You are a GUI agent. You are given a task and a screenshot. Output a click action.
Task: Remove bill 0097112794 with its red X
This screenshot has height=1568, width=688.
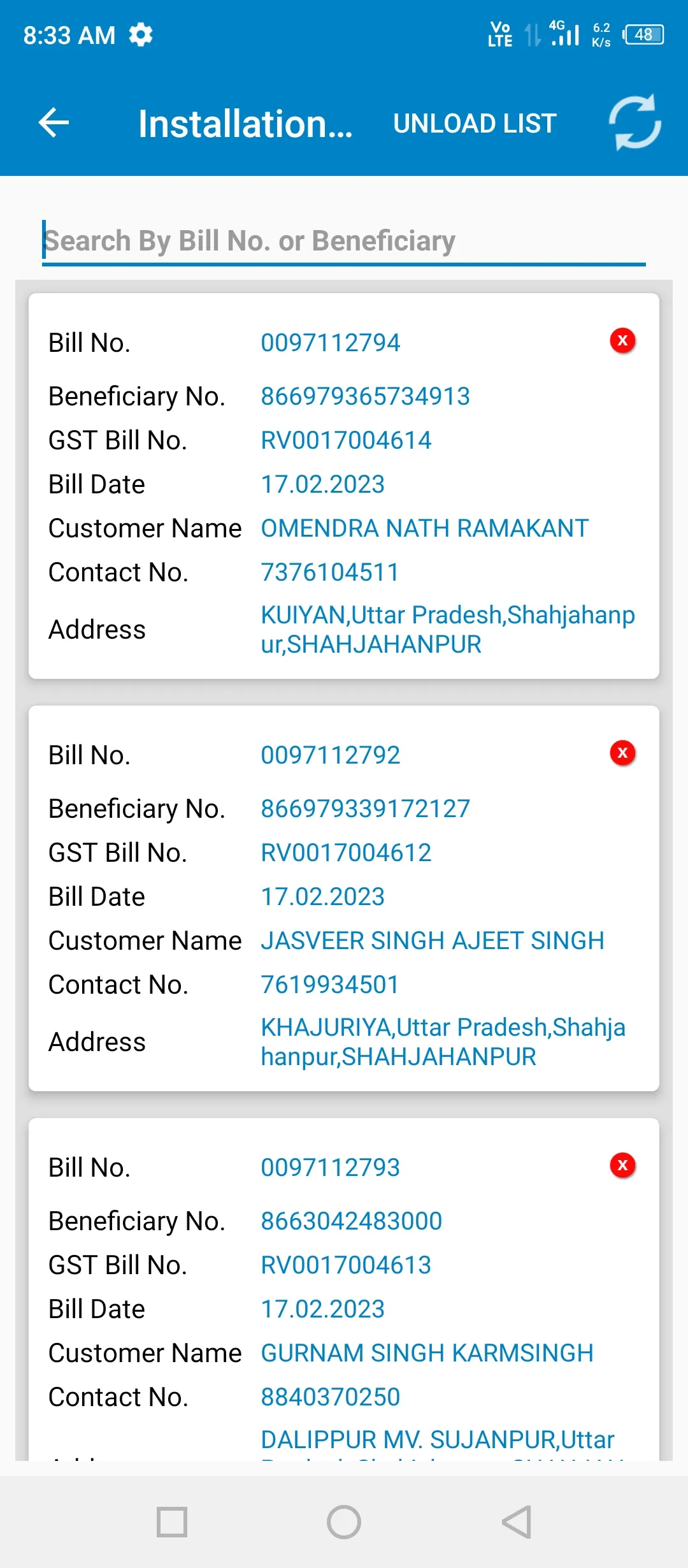click(622, 340)
